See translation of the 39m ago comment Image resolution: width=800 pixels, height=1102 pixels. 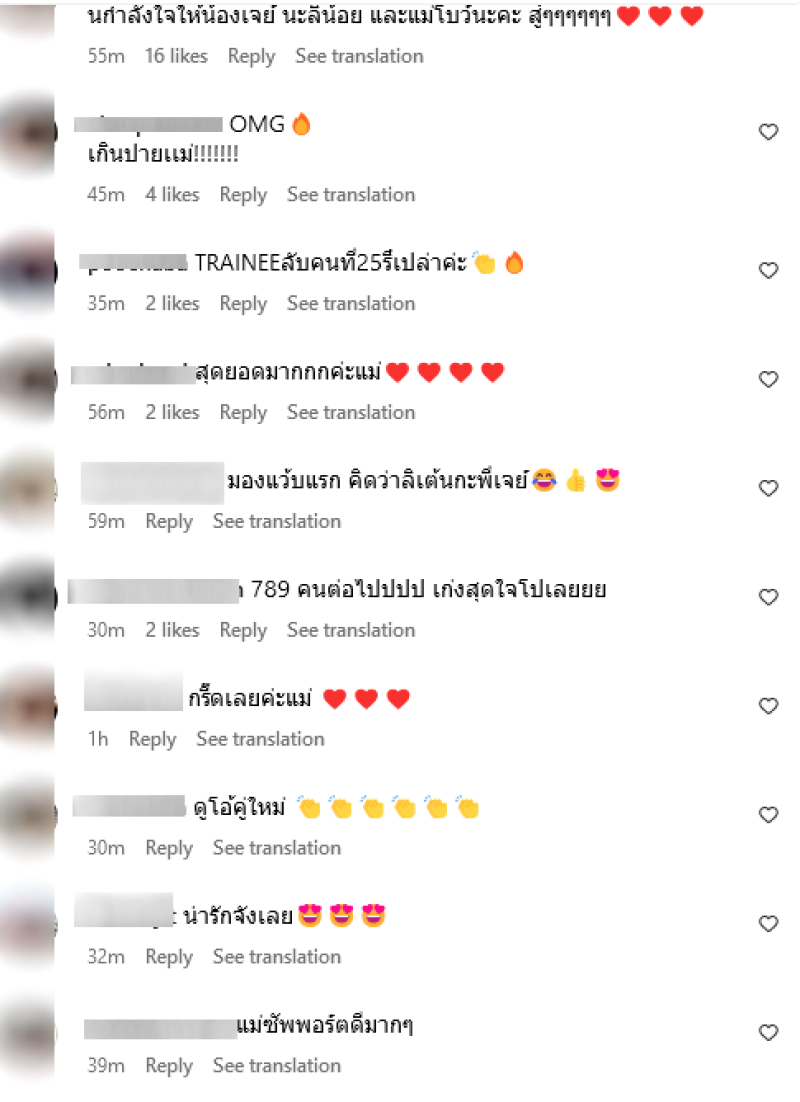tap(277, 1066)
